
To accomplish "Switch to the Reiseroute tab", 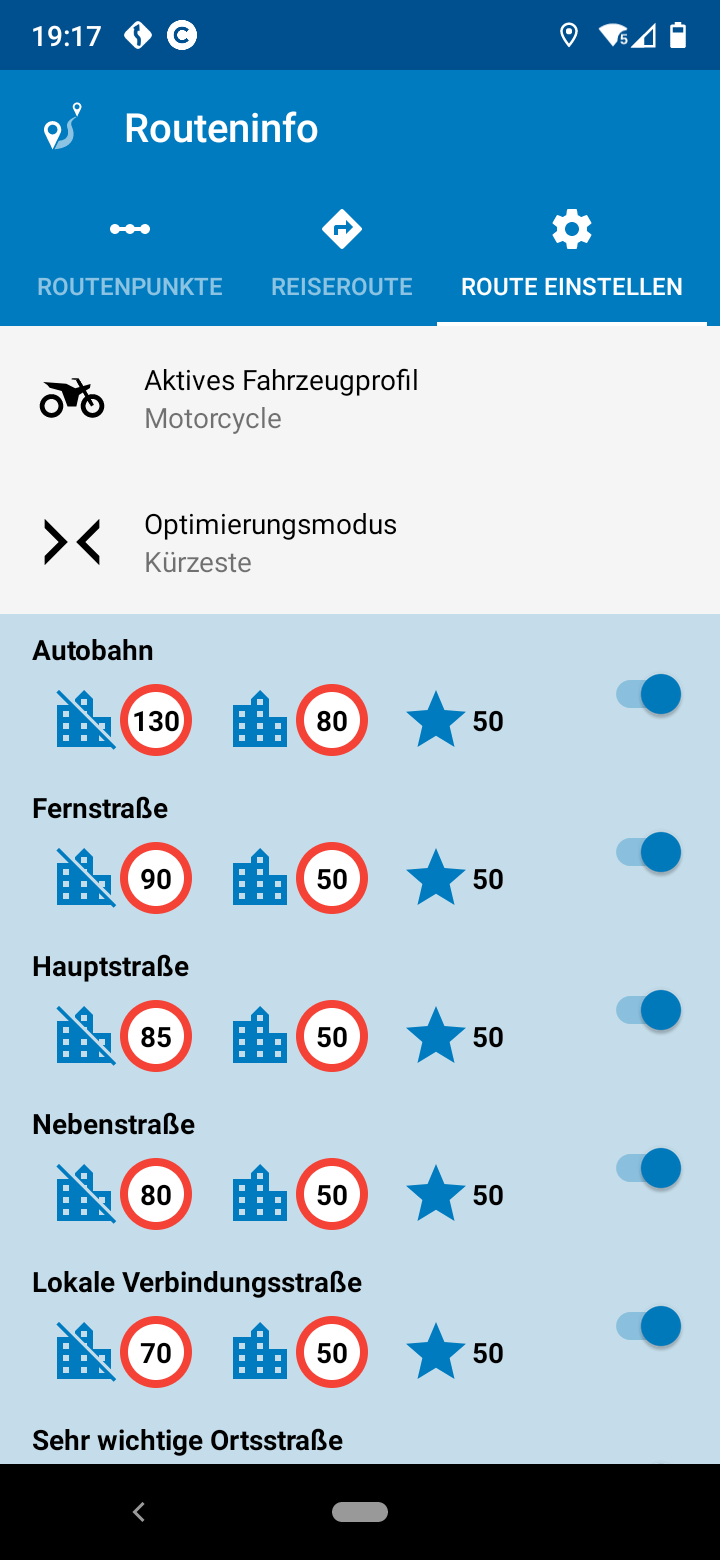I will point(342,258).
